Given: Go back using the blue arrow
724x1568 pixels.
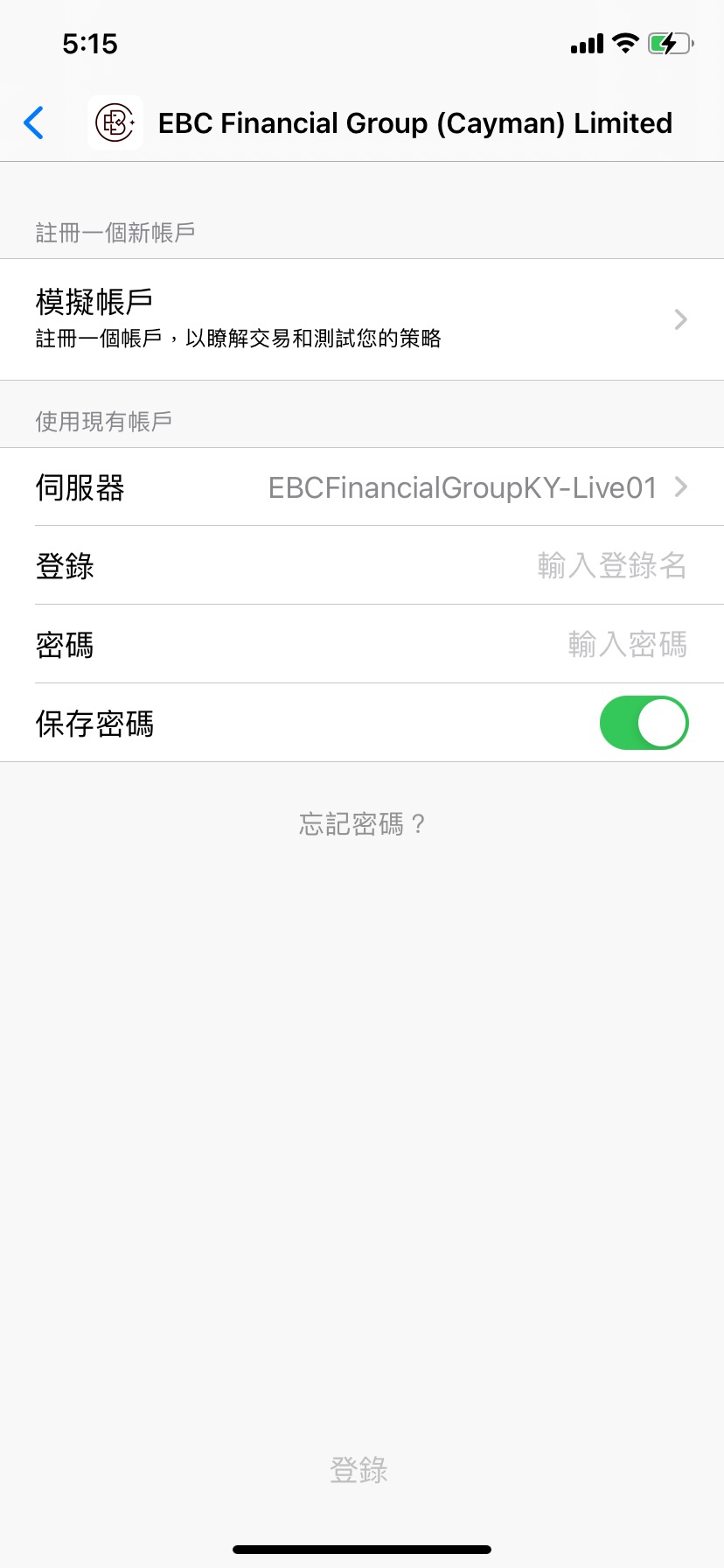Looking at the screenshot, I should click(34, 123).
